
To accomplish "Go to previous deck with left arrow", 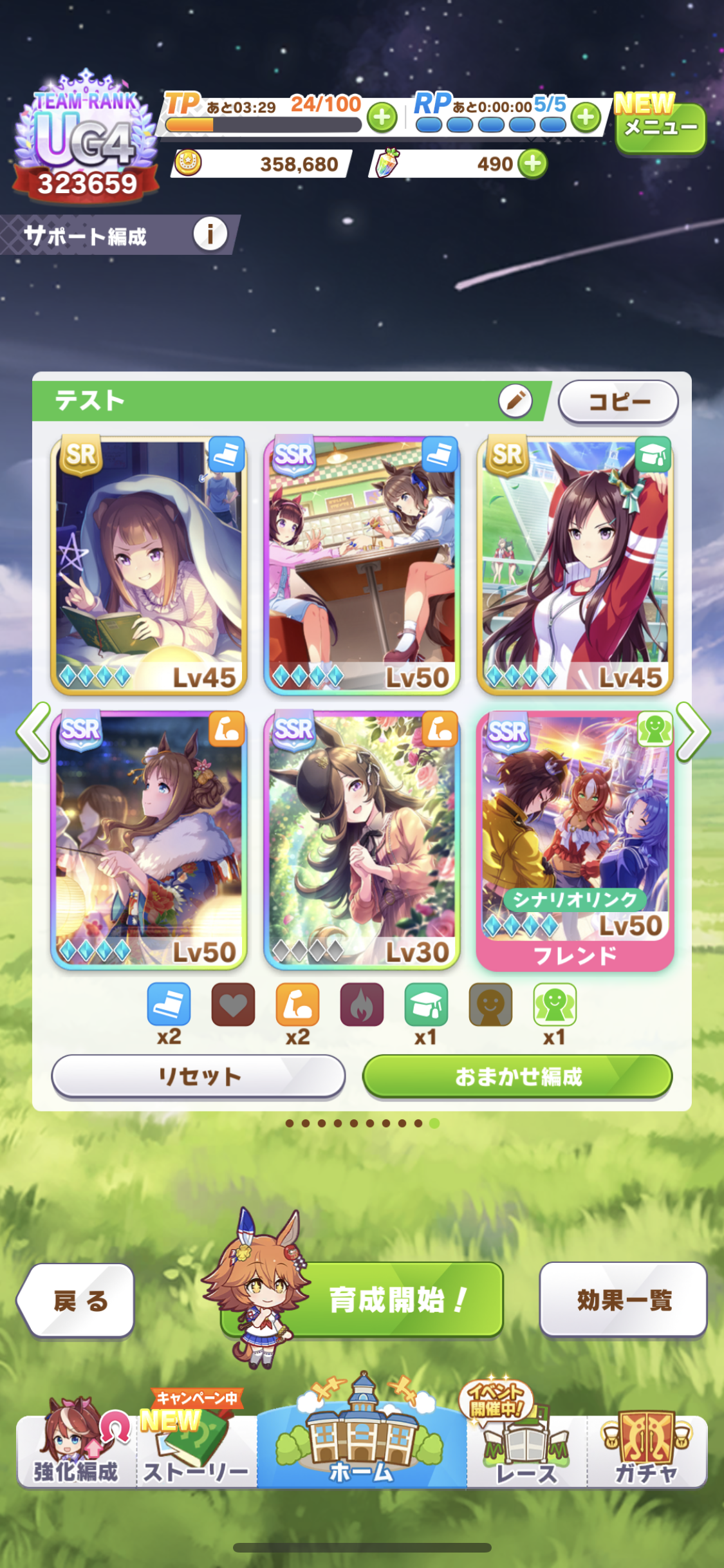I will tap(33, 732).
